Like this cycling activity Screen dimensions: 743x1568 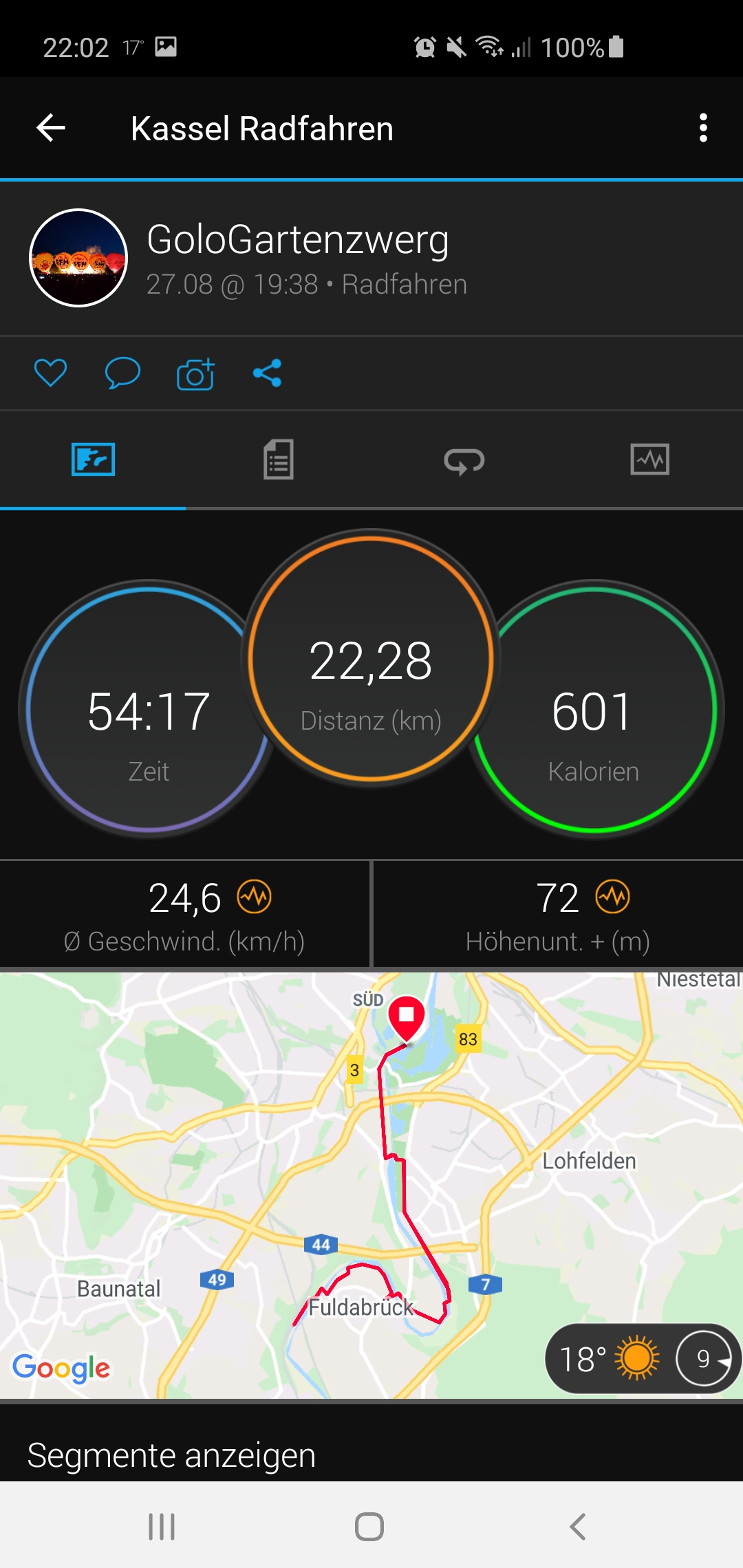tap(50, 373)
